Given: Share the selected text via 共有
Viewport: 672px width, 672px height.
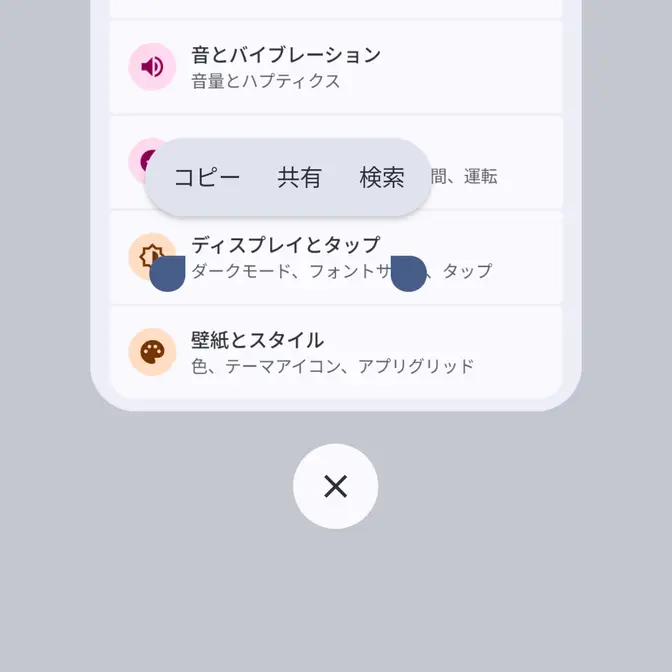Looking at the screenshot, I should [x=299, y=178].
